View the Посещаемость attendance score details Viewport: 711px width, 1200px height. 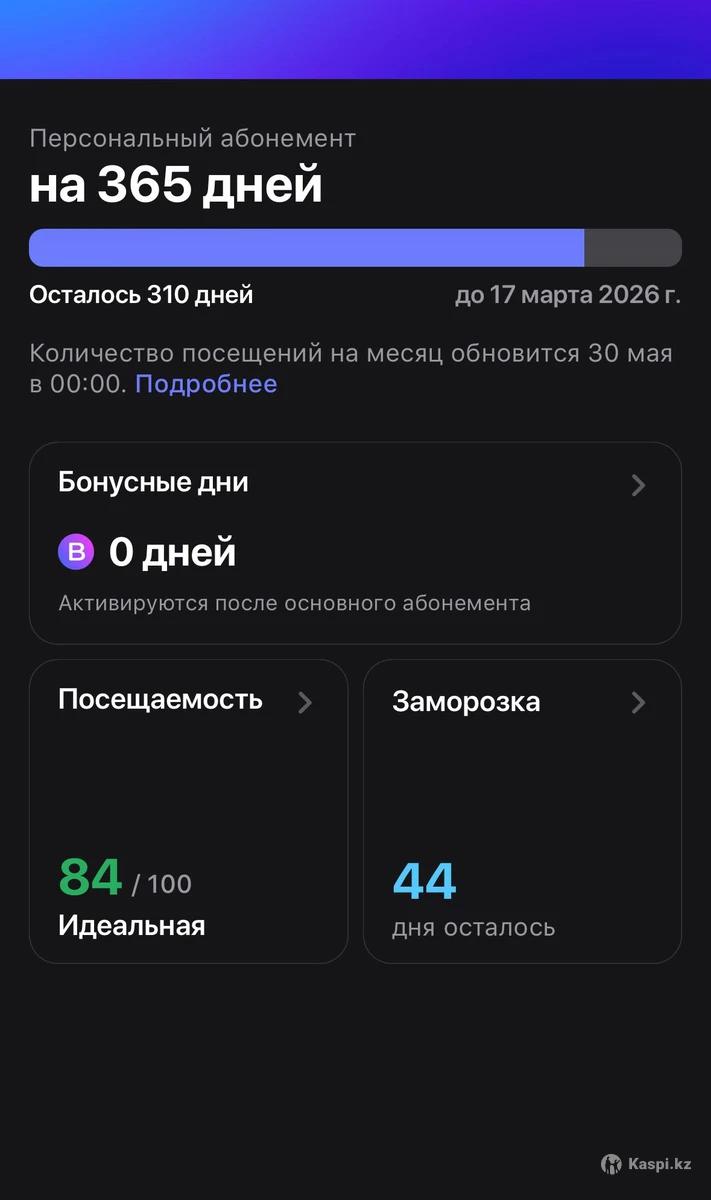coord(188,811)
